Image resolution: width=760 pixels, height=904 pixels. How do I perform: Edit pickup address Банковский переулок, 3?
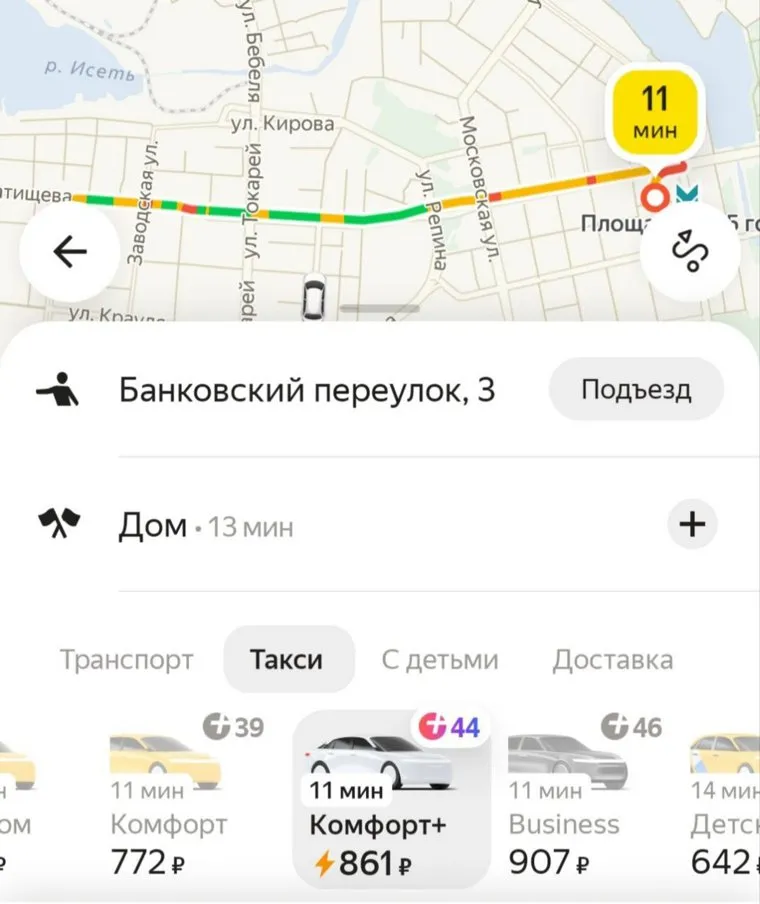pos(306,389)
